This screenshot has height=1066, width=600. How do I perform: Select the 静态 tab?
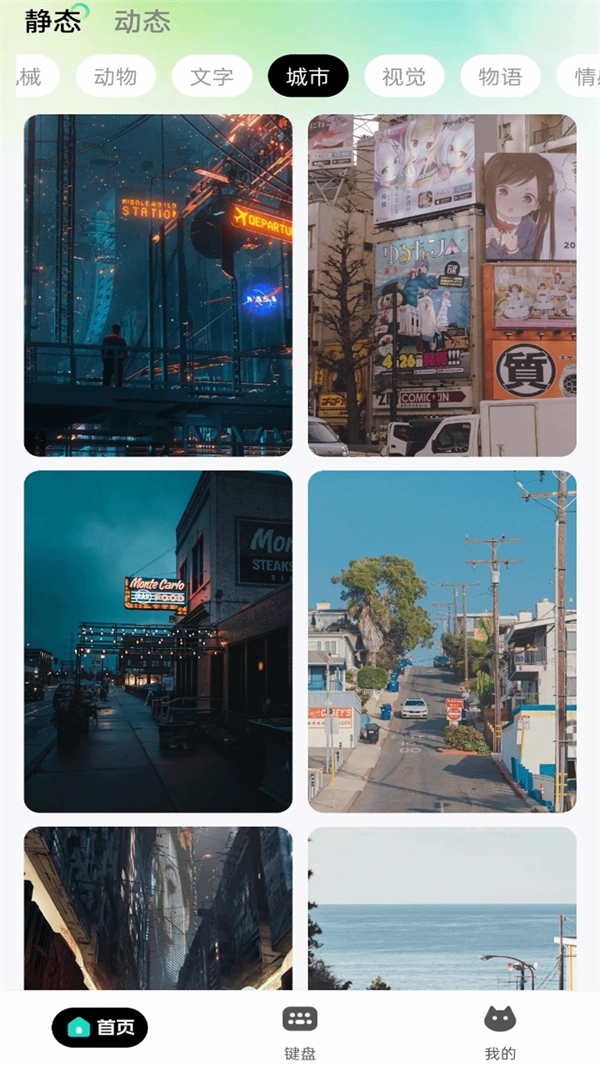[53, 21]
